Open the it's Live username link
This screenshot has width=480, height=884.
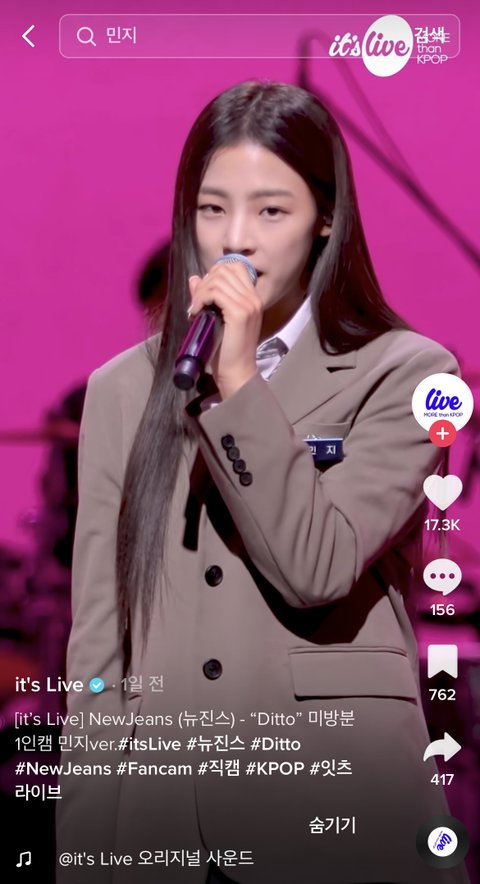[x=49, y=685]
